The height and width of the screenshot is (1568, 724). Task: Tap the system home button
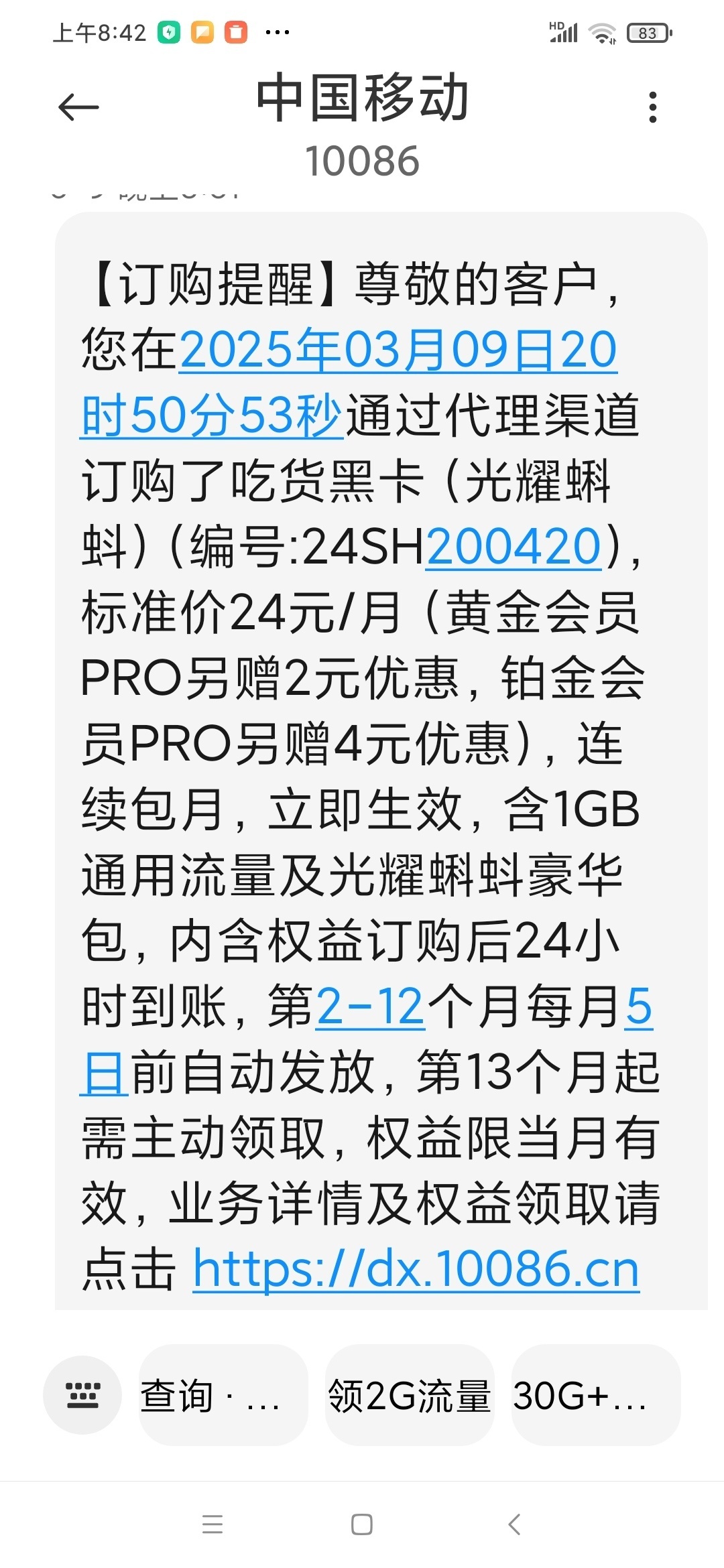pos(362,1524)
